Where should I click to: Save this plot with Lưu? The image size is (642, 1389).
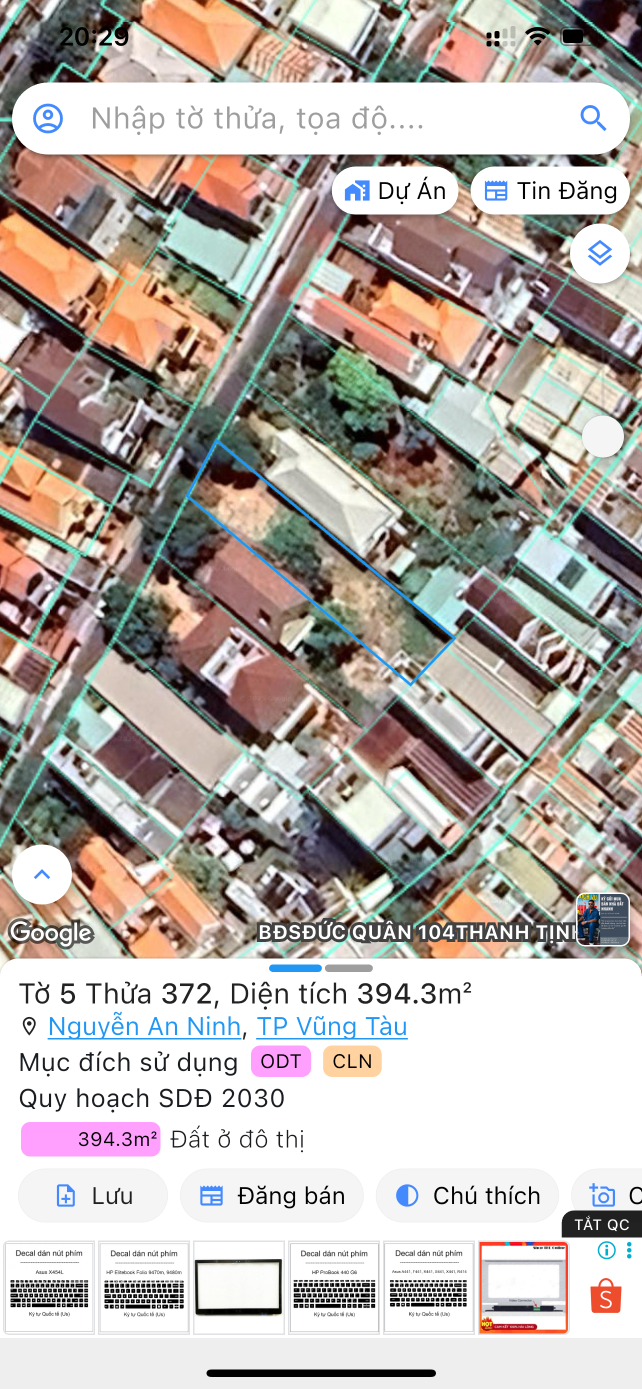click(93, 1195)
